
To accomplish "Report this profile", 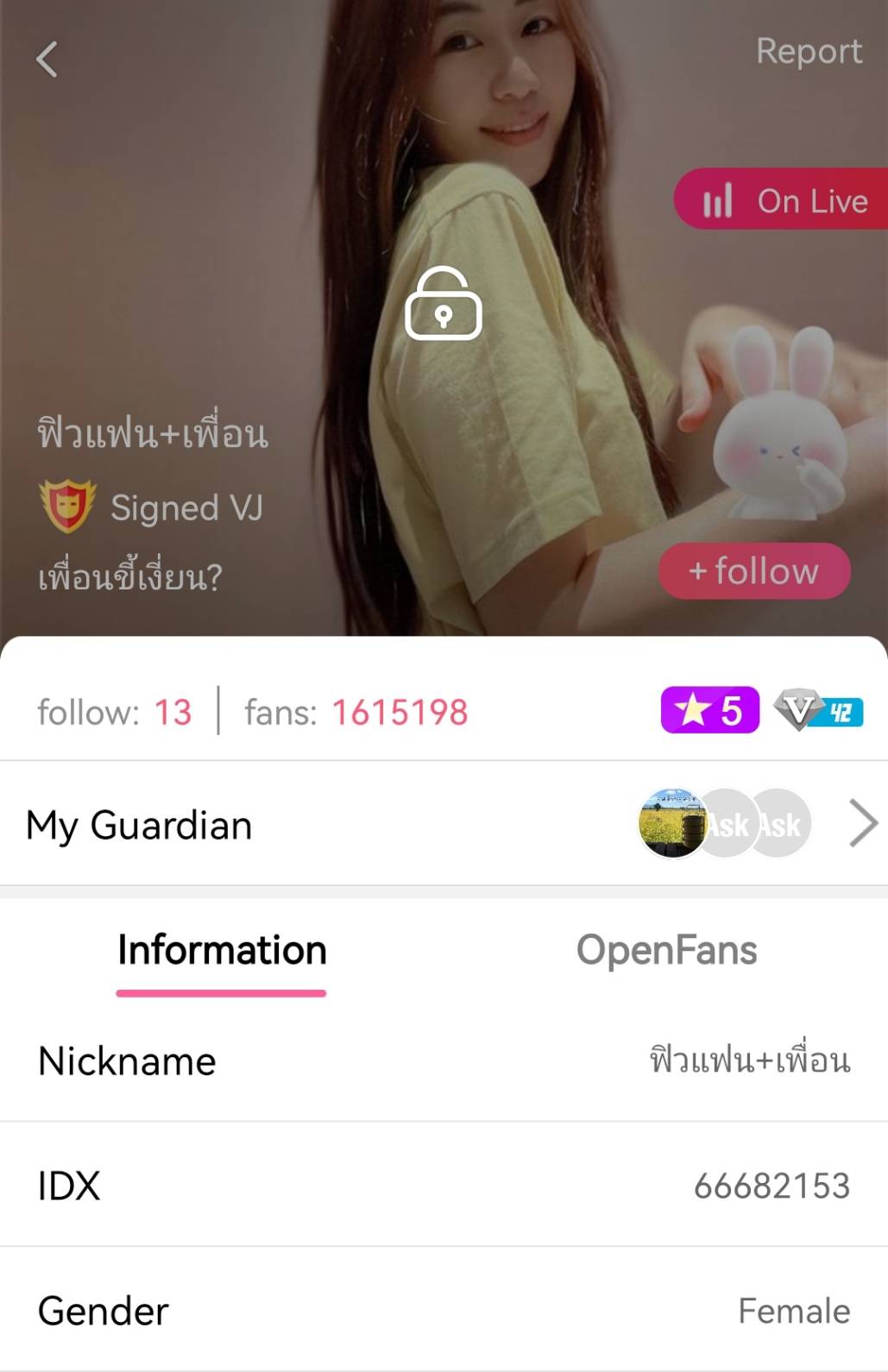I will tap(808, 52).
